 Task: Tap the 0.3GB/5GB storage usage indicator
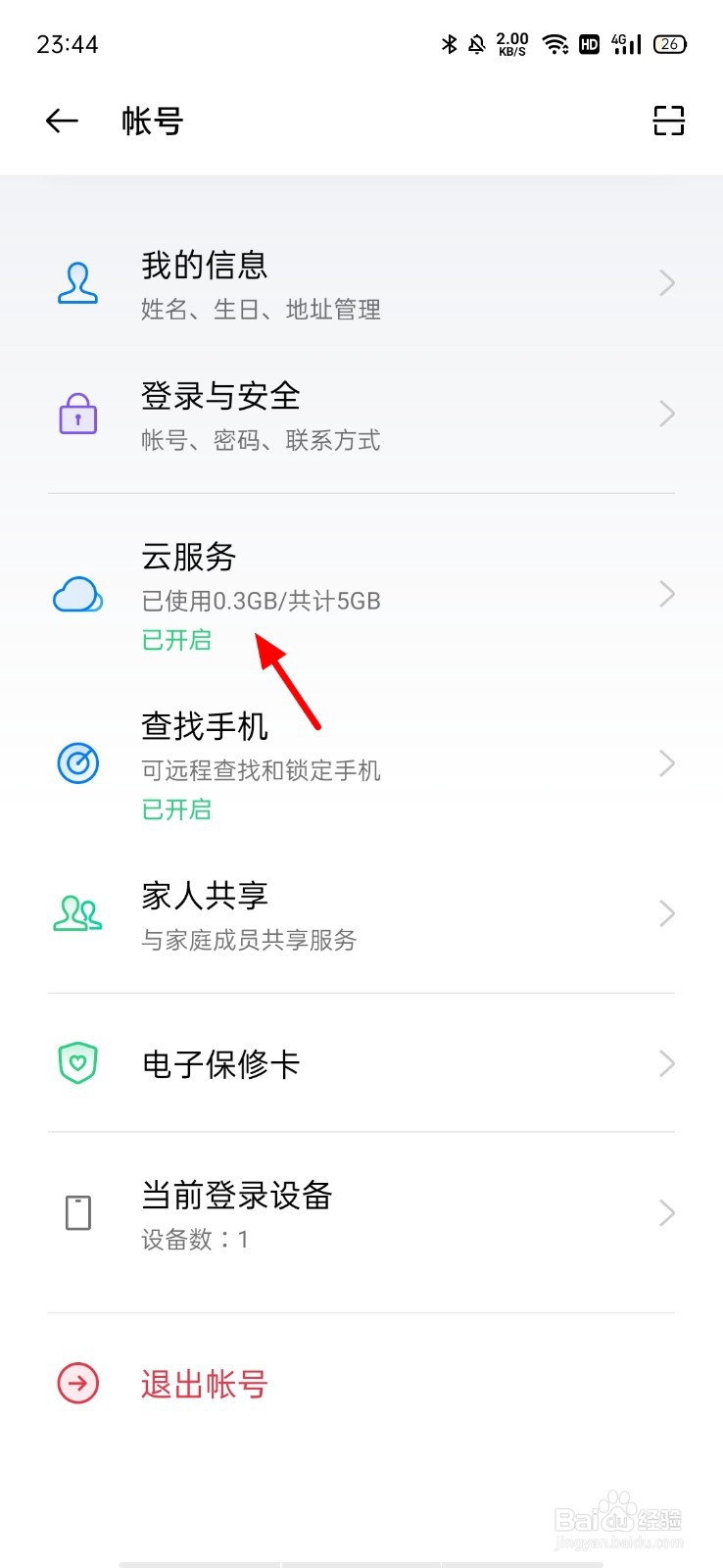(x=262, y=600)
